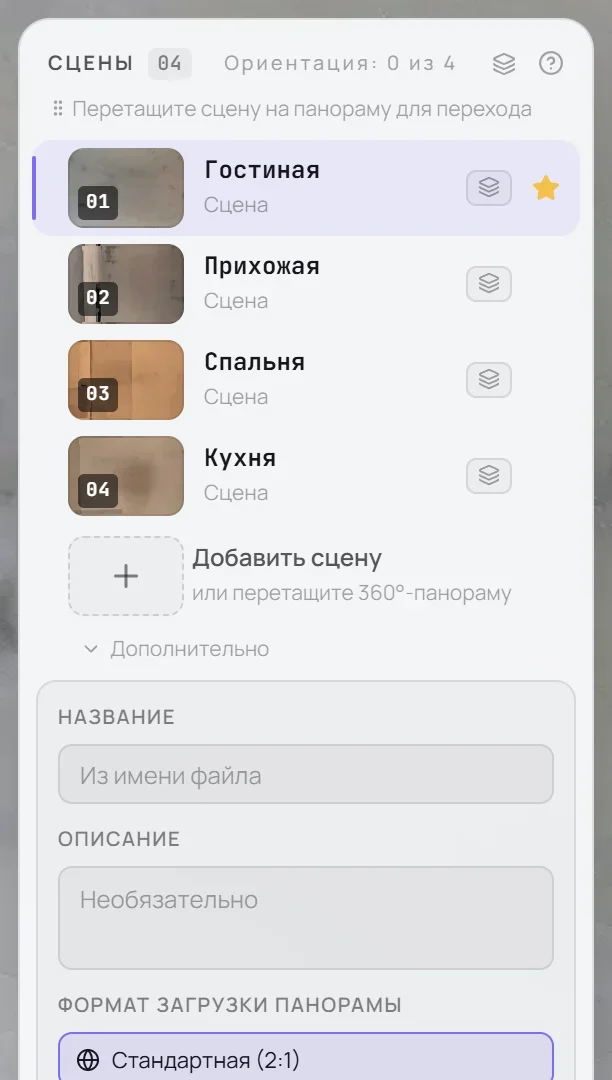
Task: Choose the Стандартная (2:1) format option
Action: (x=306, y=1057)
